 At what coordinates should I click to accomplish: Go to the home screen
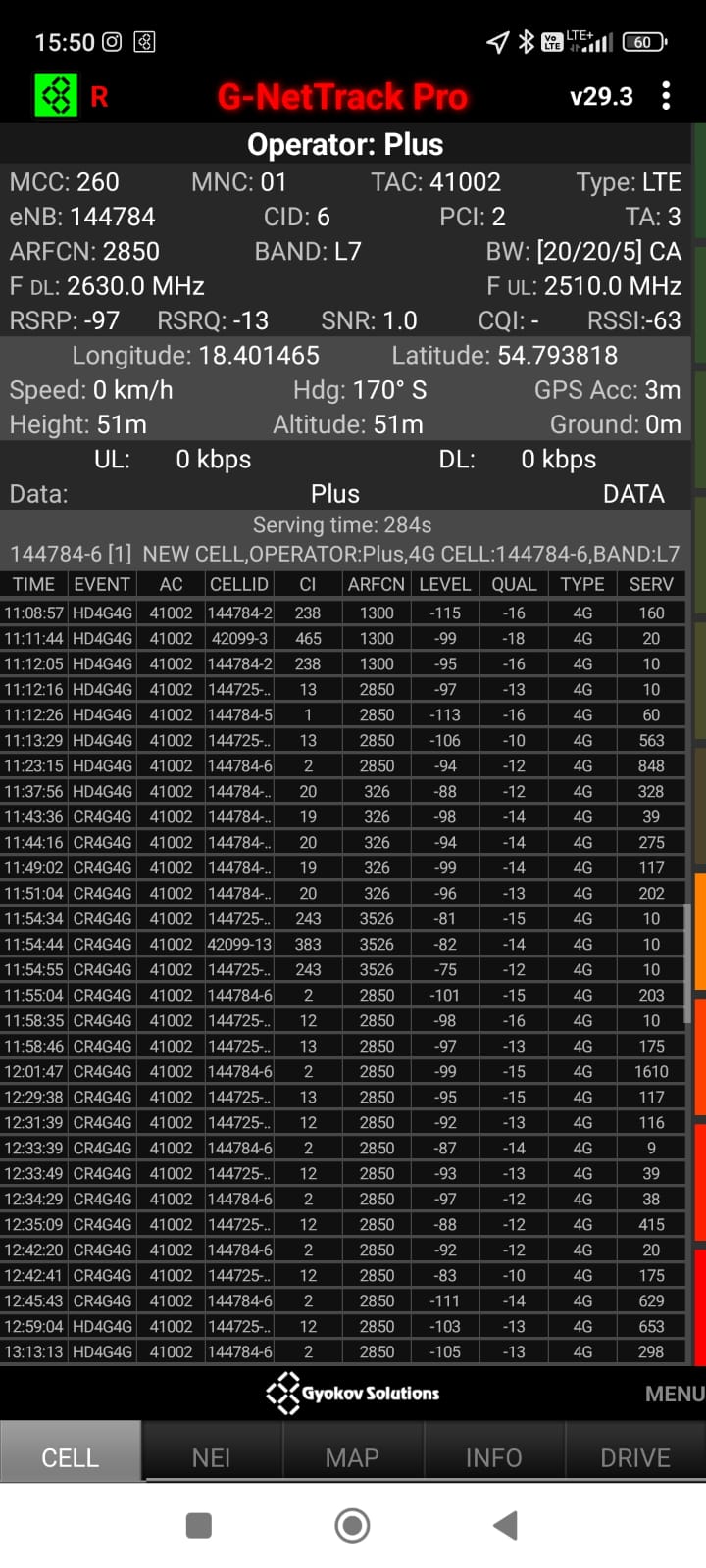click(352, 1525)
